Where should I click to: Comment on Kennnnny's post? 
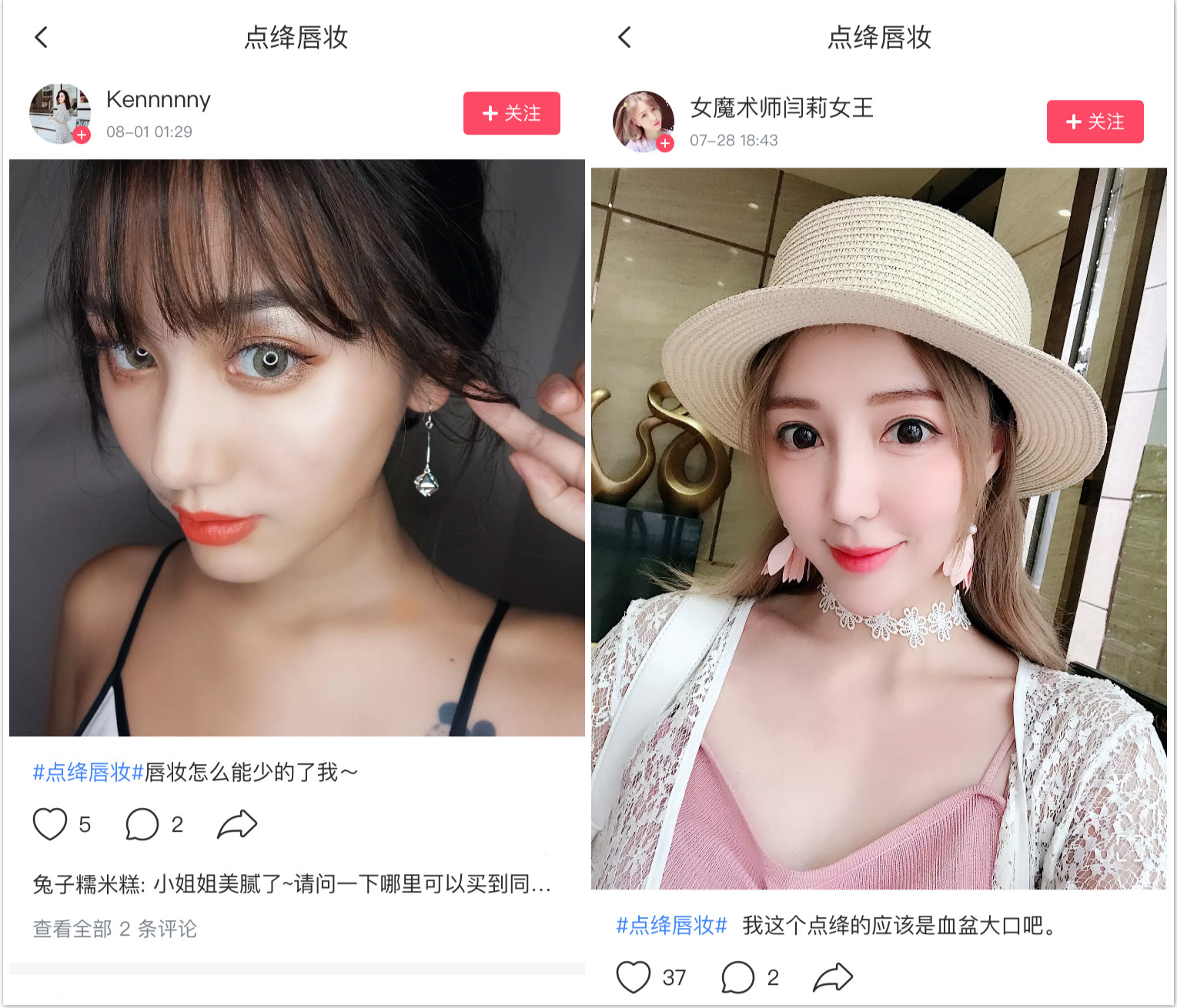point(142,824)
